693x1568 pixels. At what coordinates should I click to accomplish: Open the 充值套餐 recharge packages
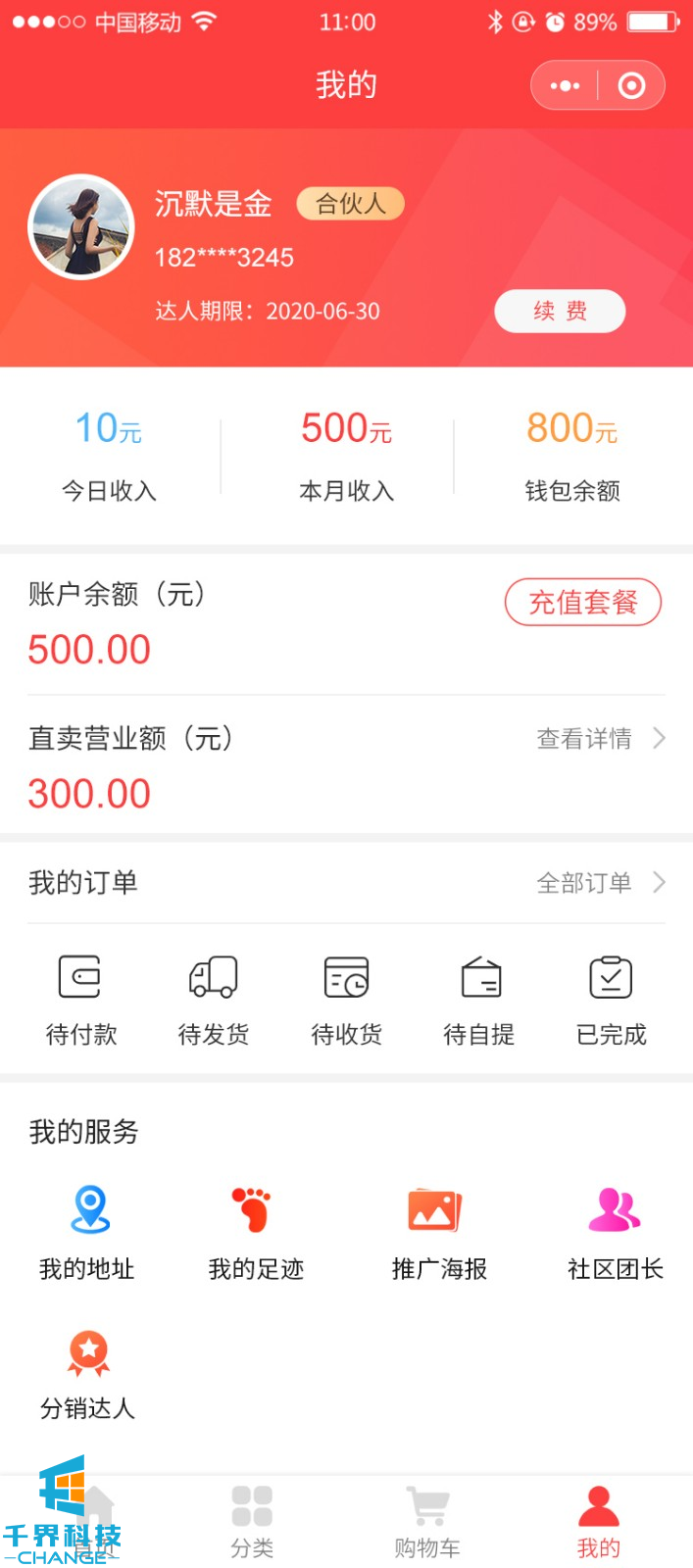point(583,602)
